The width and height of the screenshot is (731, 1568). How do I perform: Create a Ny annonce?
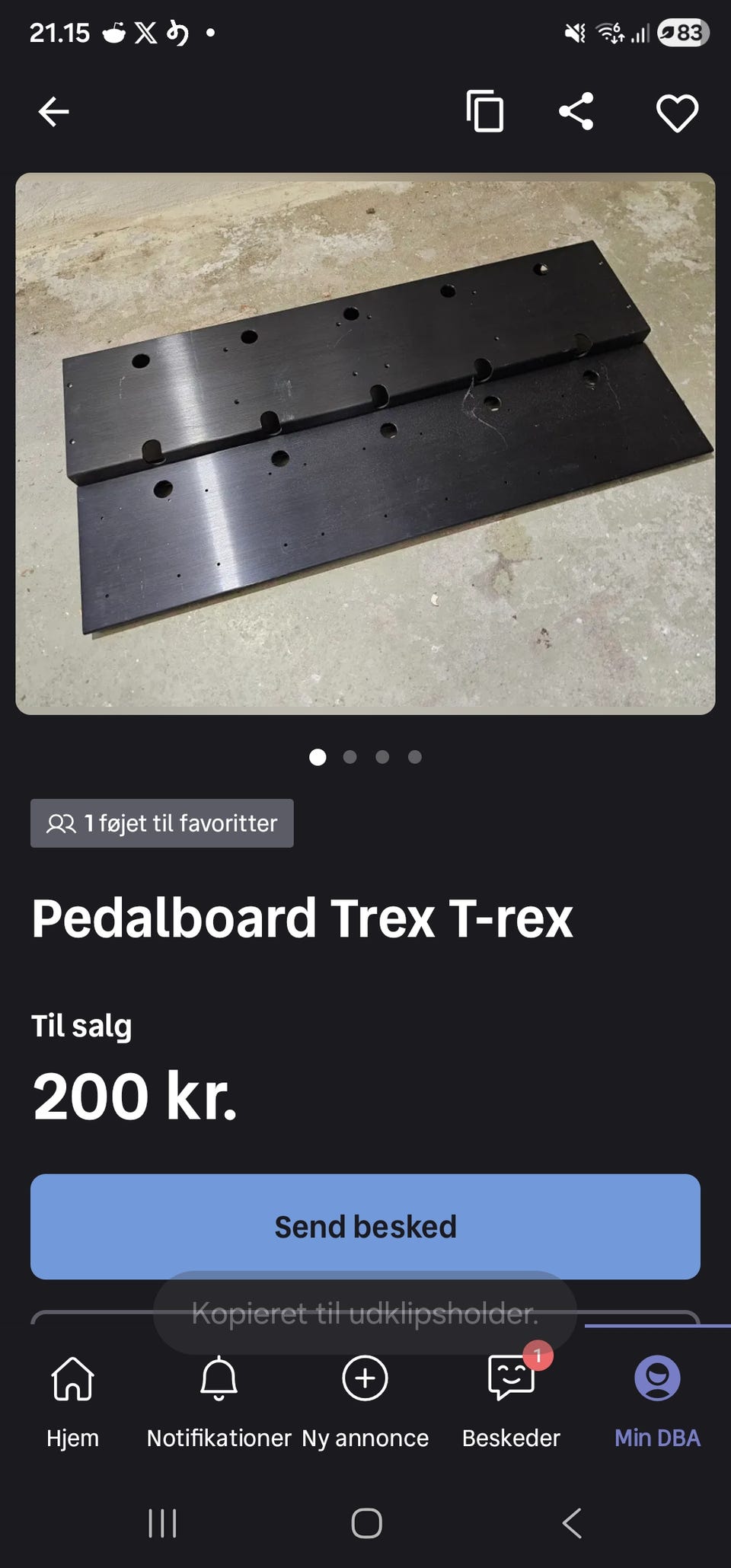coord(365,1402)
